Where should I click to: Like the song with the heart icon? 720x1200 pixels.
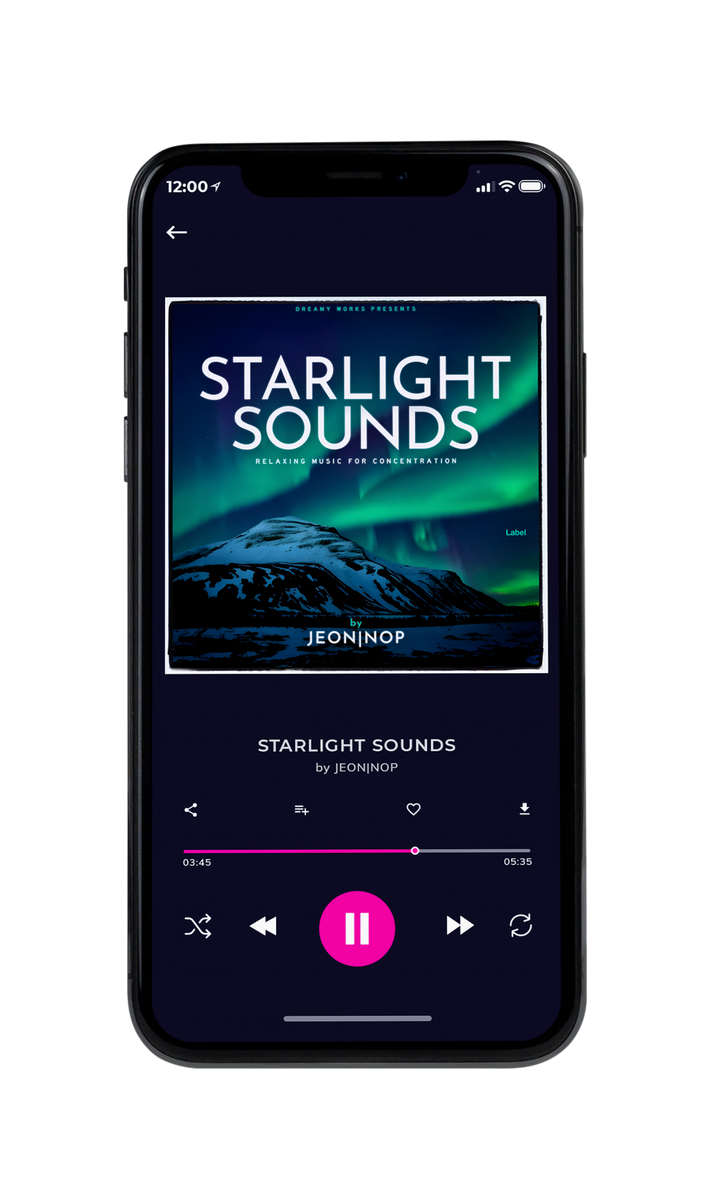413,810
